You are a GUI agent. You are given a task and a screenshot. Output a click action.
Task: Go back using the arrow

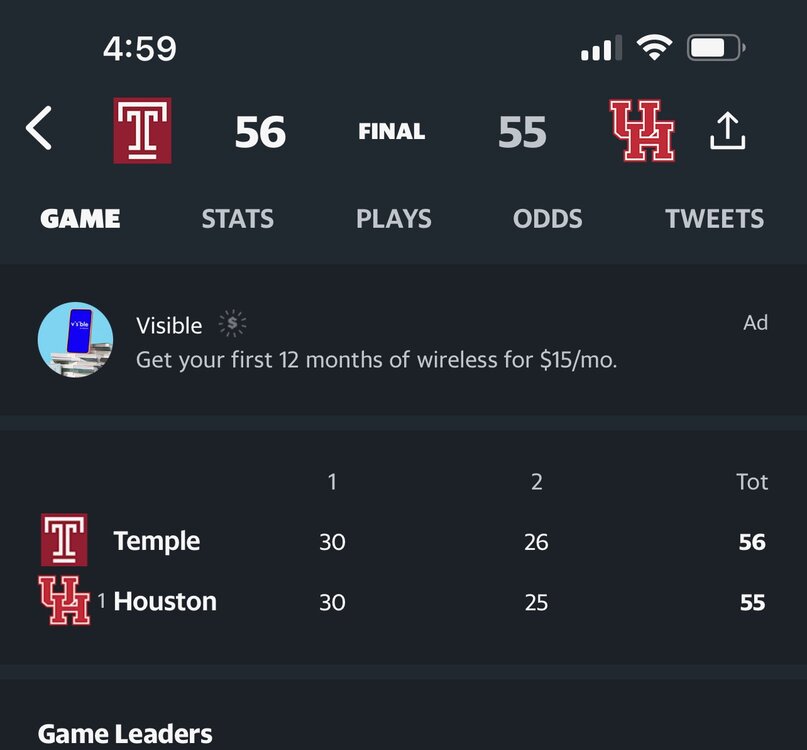click(x=39, y=131)
